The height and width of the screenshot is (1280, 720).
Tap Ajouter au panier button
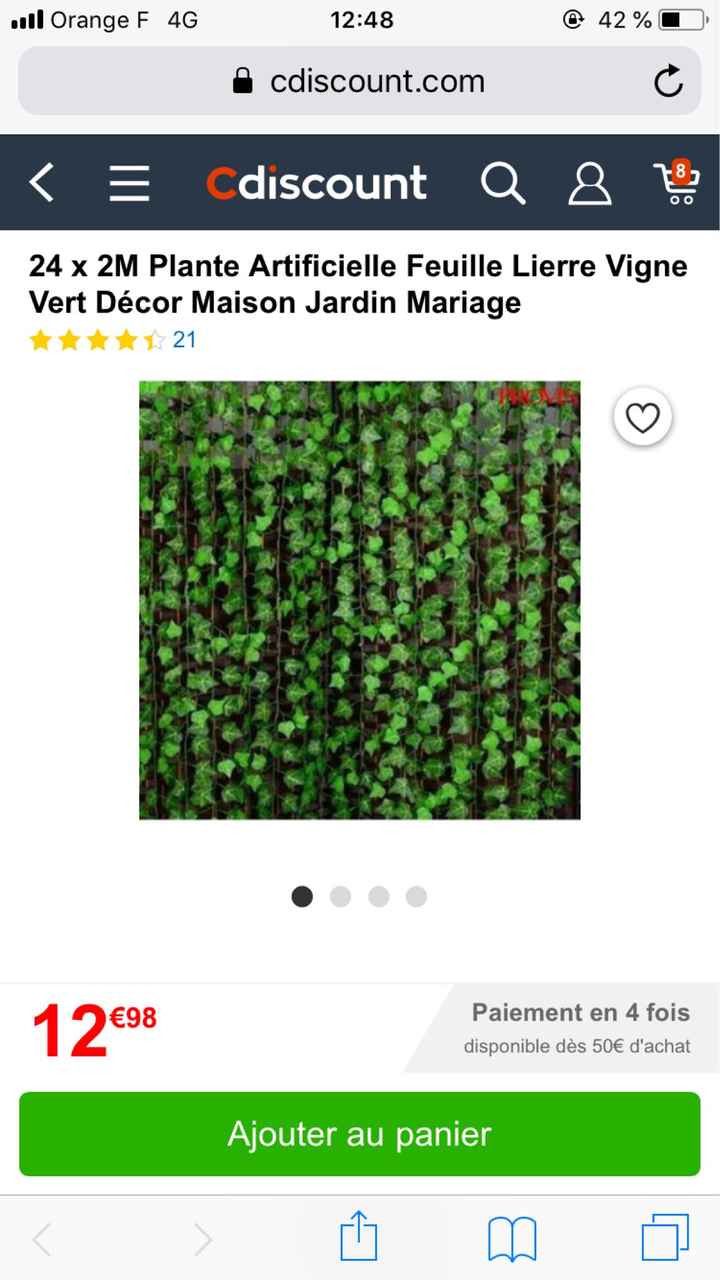(x=360, y=1134)
